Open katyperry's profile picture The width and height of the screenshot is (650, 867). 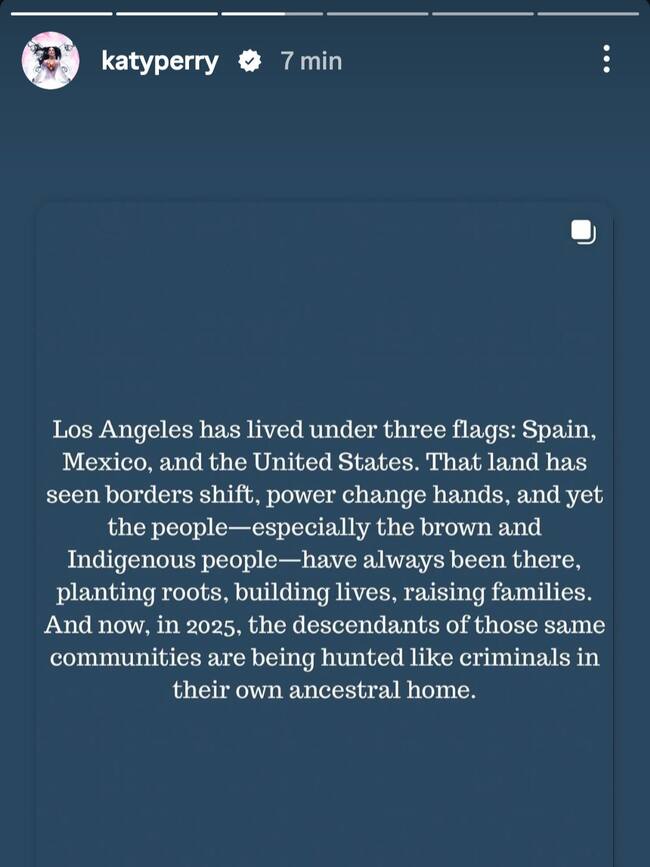[50, 61]
